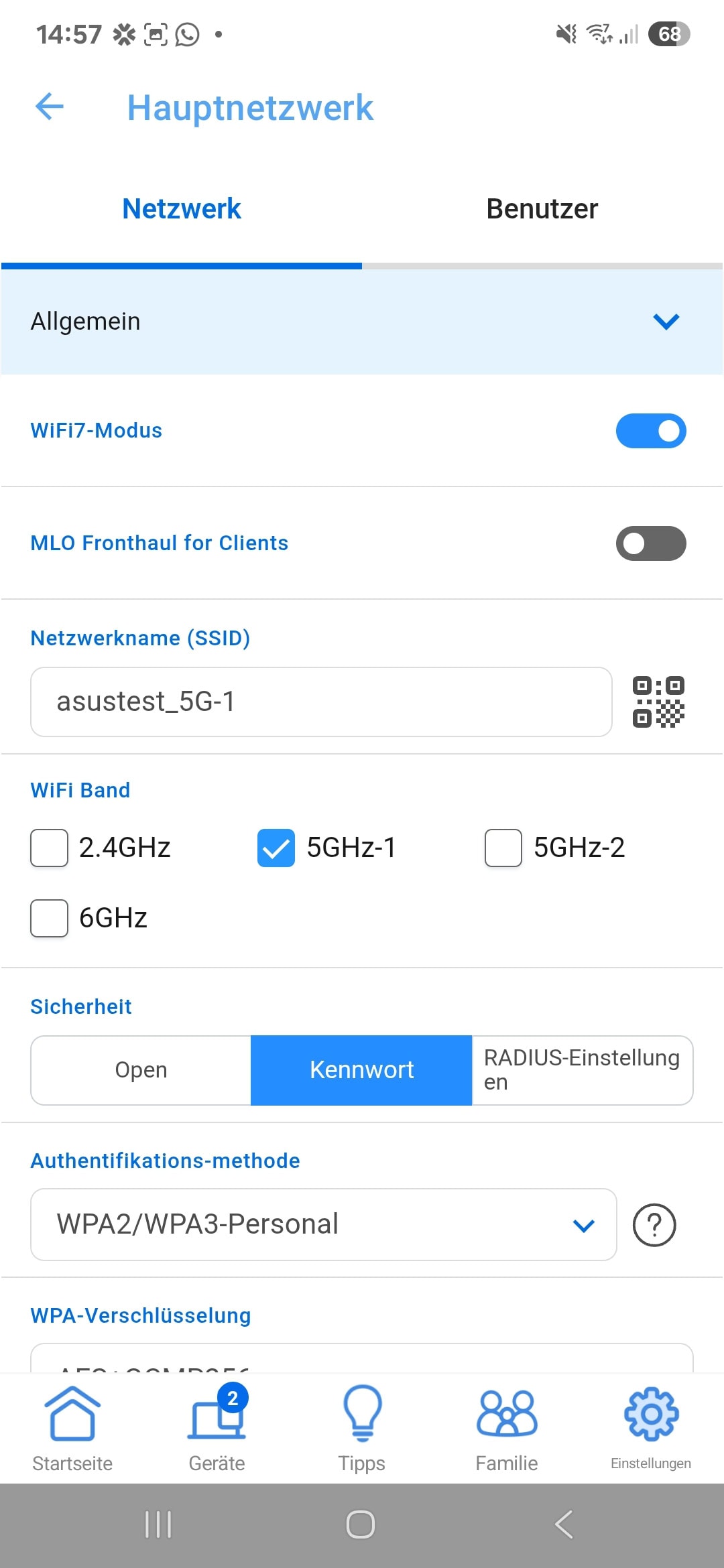Image resolution: width=724 pixels, height=1568 pixels.
Task: Open the Geräte tab
Action: (x=217, y=1428)
